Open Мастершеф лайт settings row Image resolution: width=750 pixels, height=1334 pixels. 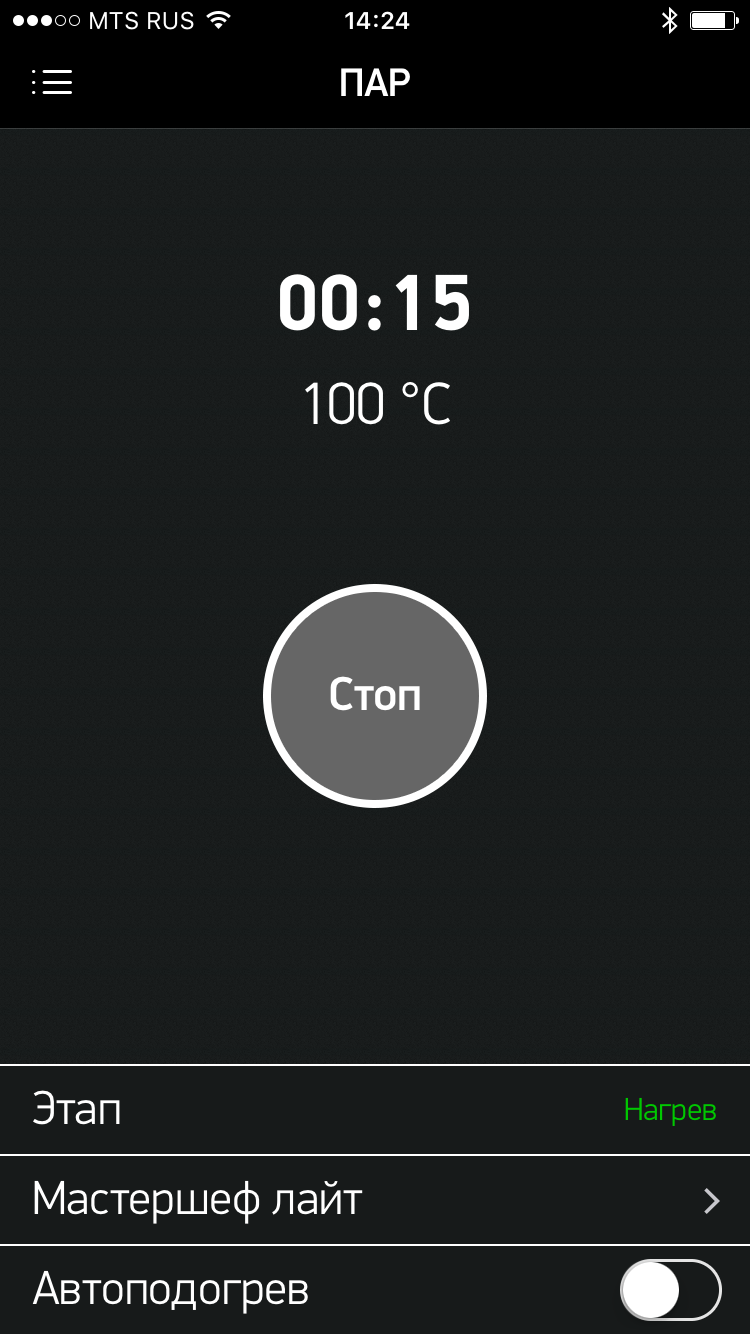click(375, 1200)
